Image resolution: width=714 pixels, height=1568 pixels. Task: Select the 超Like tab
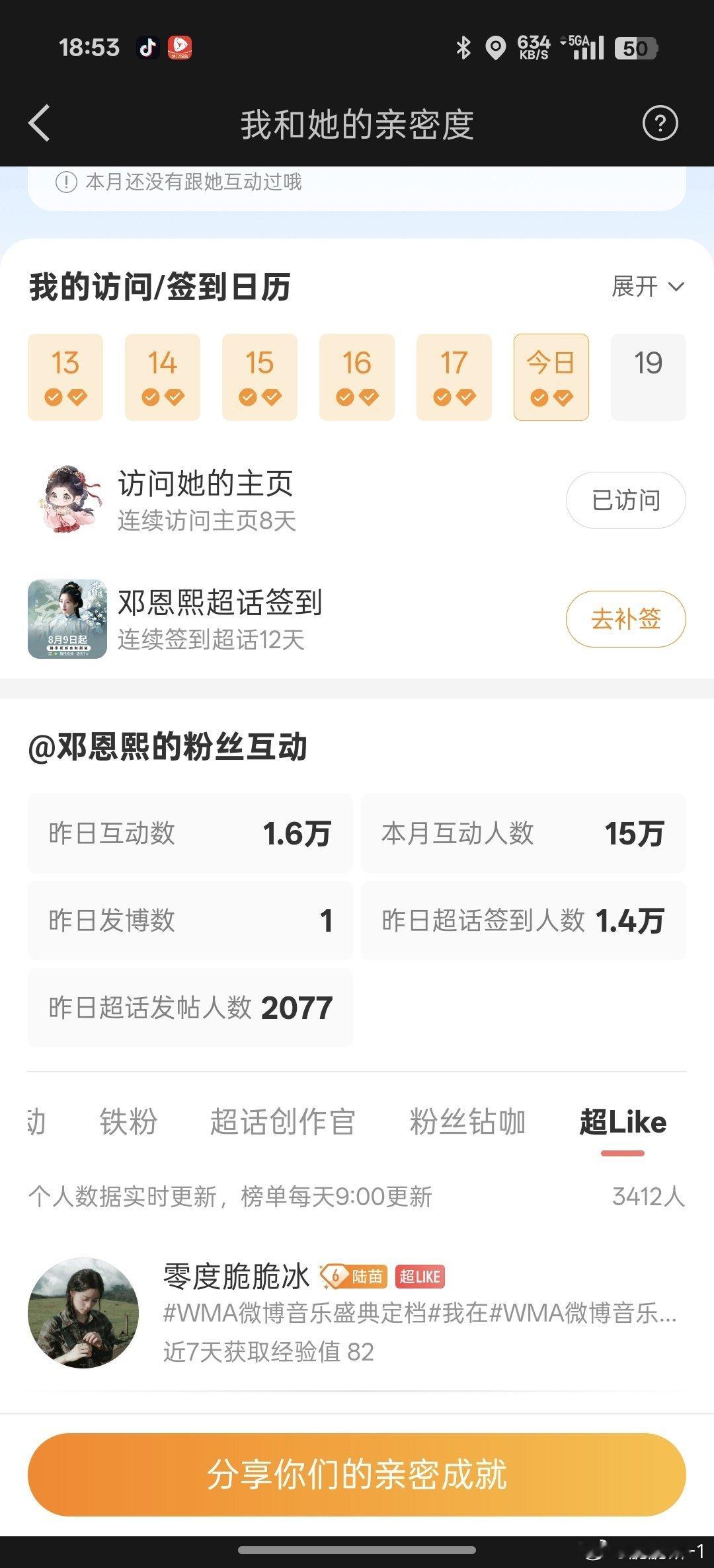click(x=623, y=1122)
